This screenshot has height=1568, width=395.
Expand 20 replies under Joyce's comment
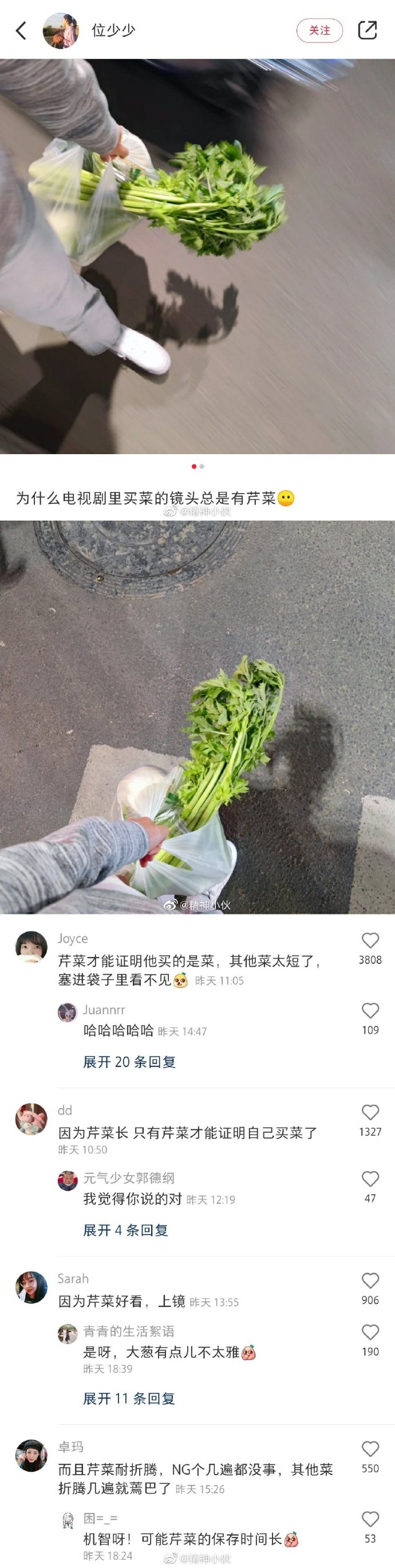pos(129,1062)
